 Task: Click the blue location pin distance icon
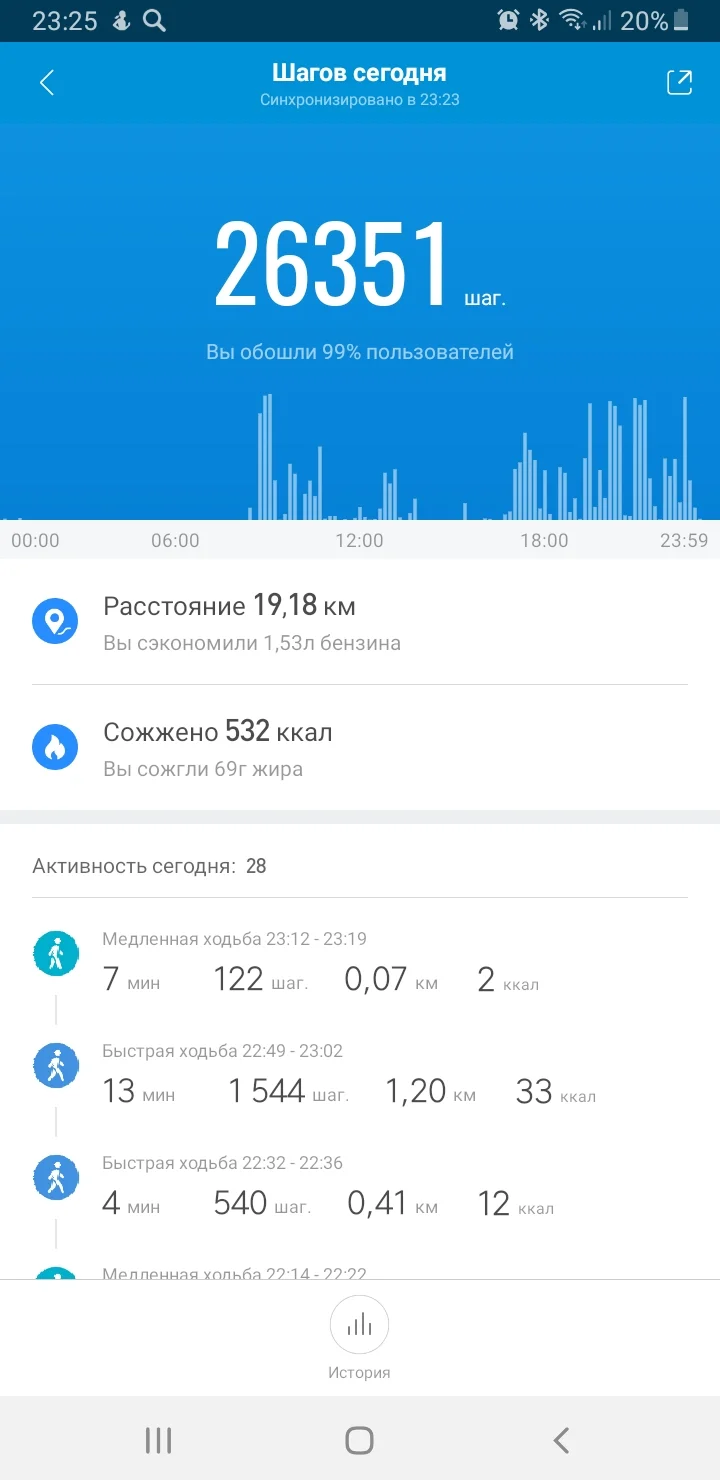tap(55, 621)
